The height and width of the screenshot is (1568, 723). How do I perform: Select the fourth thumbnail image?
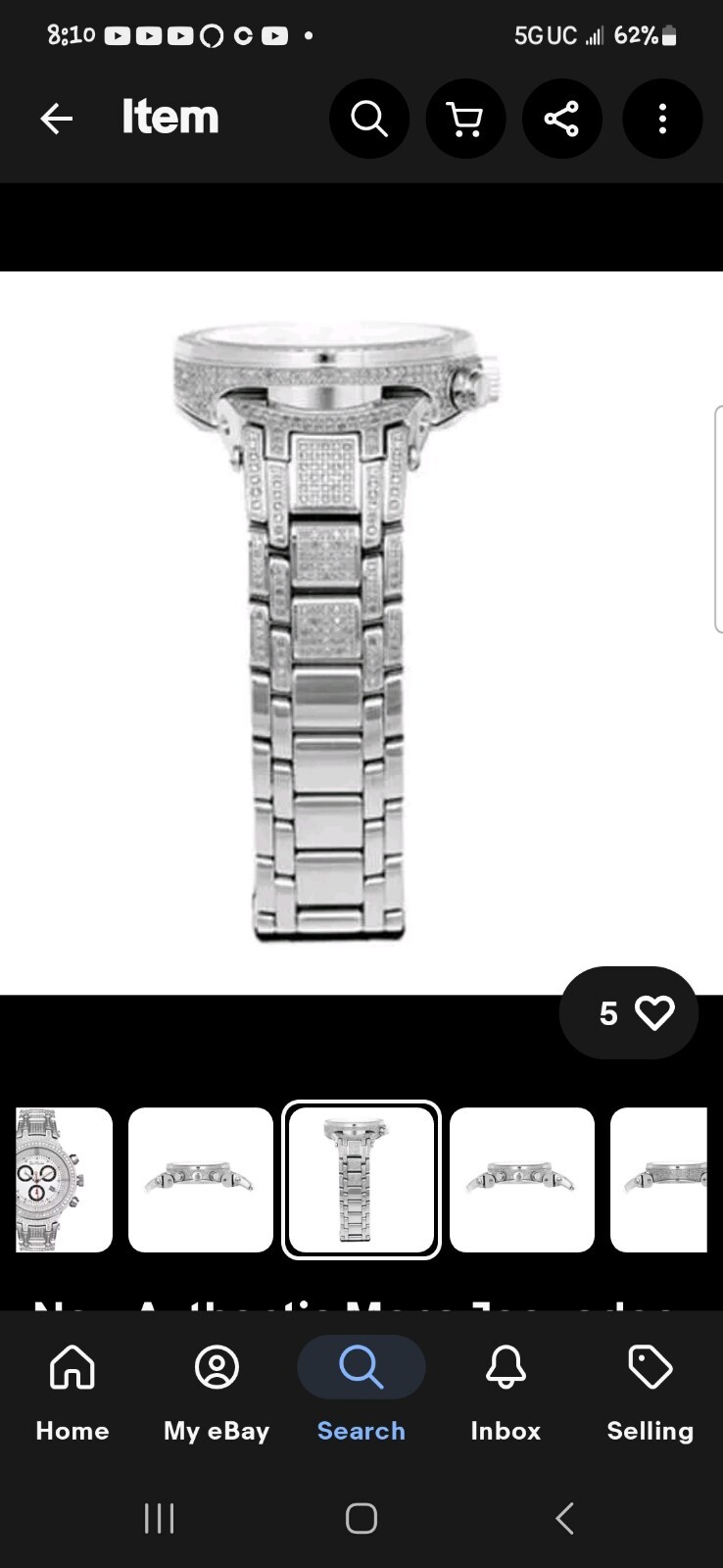522,1180
